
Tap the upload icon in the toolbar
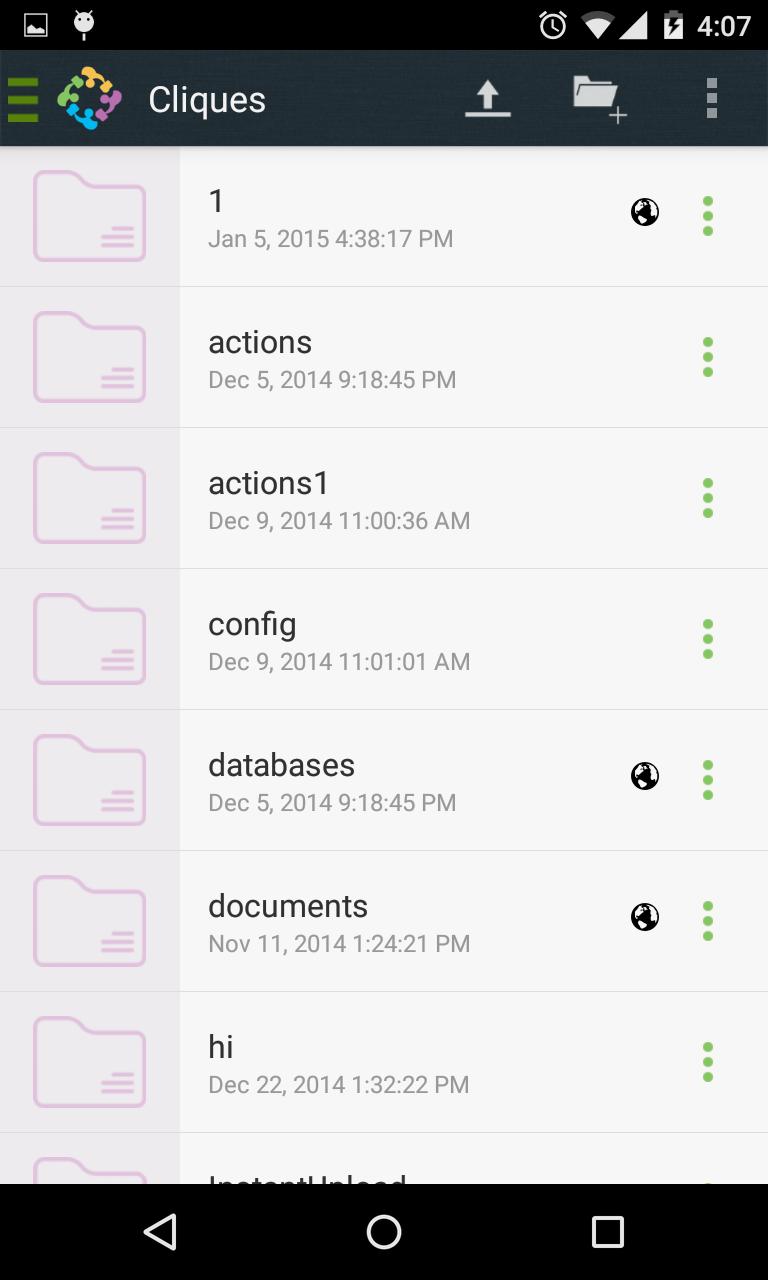(487, 99)
